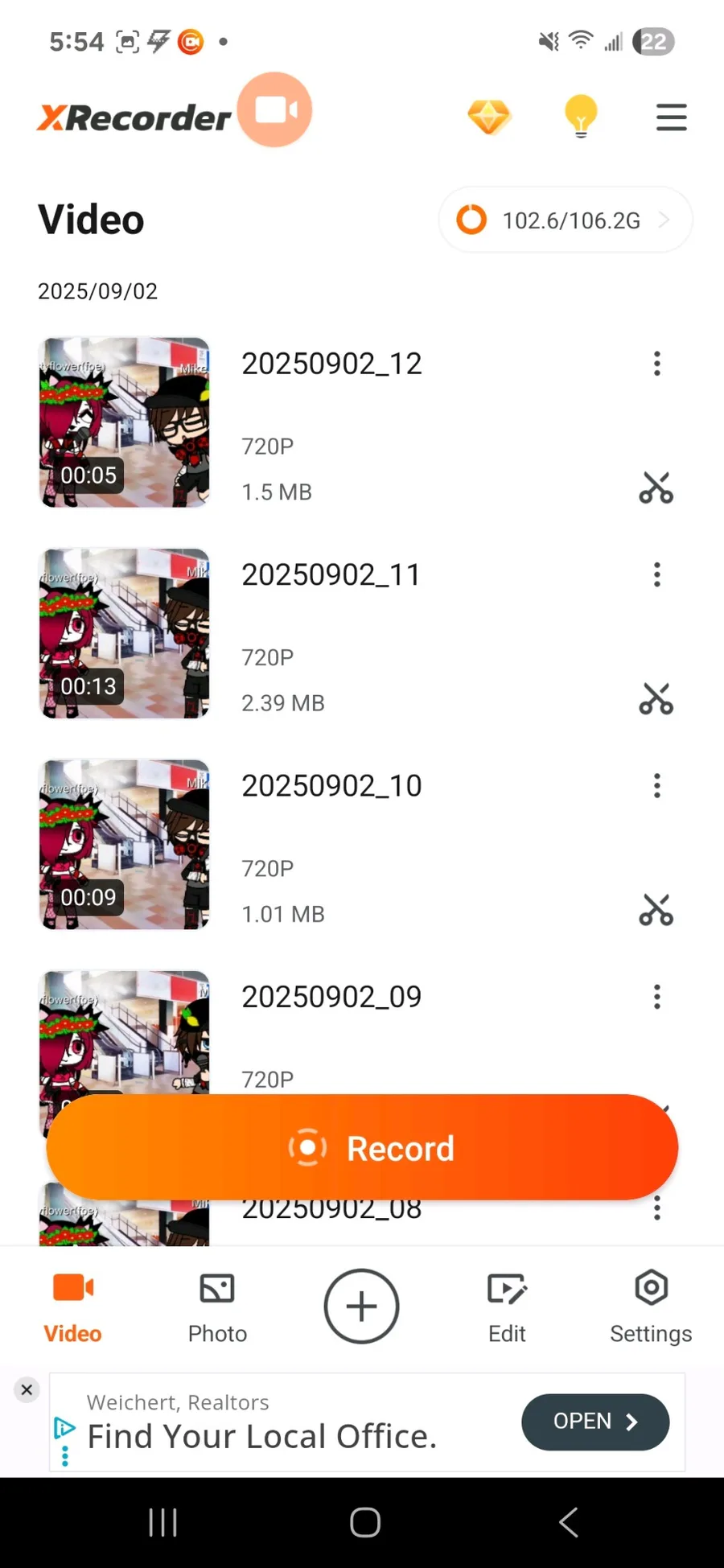Tap the plus button in bottom bar
The image size is (724, 1568).
(x=361, y=1306)
